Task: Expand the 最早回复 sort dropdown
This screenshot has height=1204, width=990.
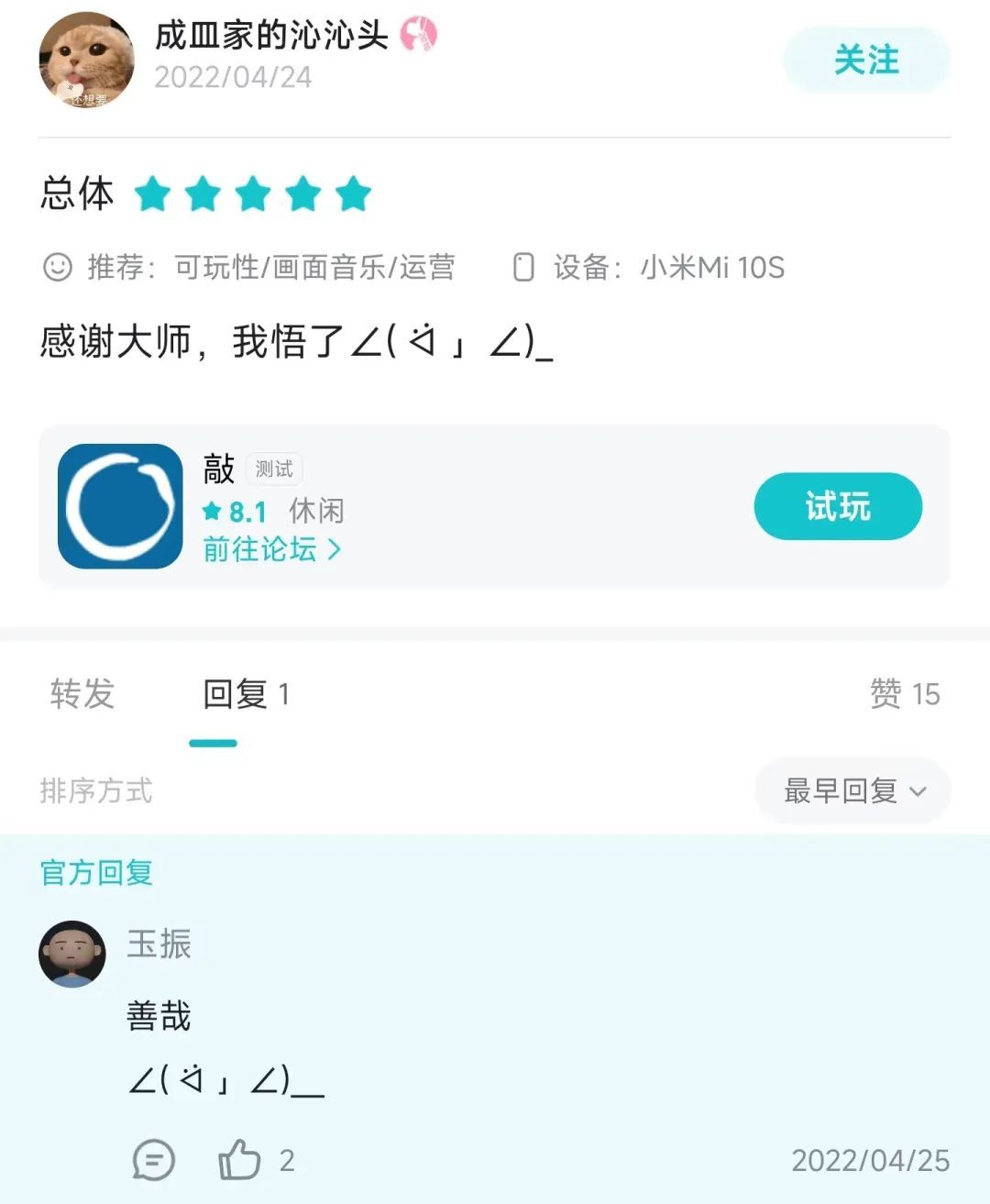Action: point(852,790)
